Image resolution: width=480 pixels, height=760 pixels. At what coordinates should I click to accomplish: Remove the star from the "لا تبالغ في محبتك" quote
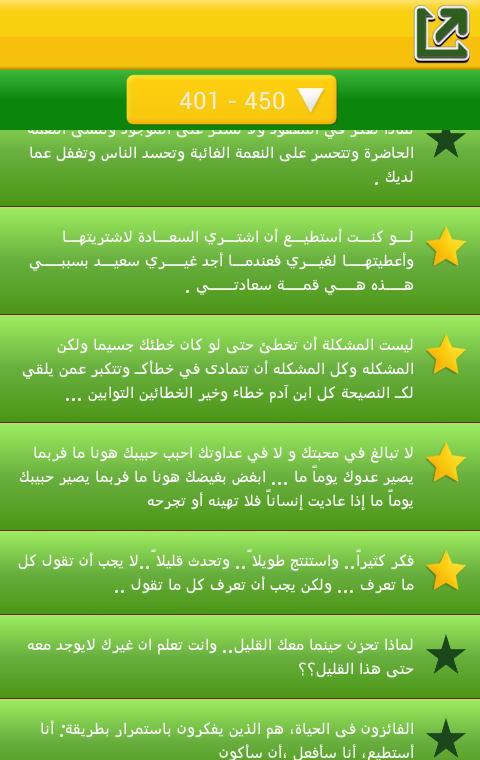point(445,462)
